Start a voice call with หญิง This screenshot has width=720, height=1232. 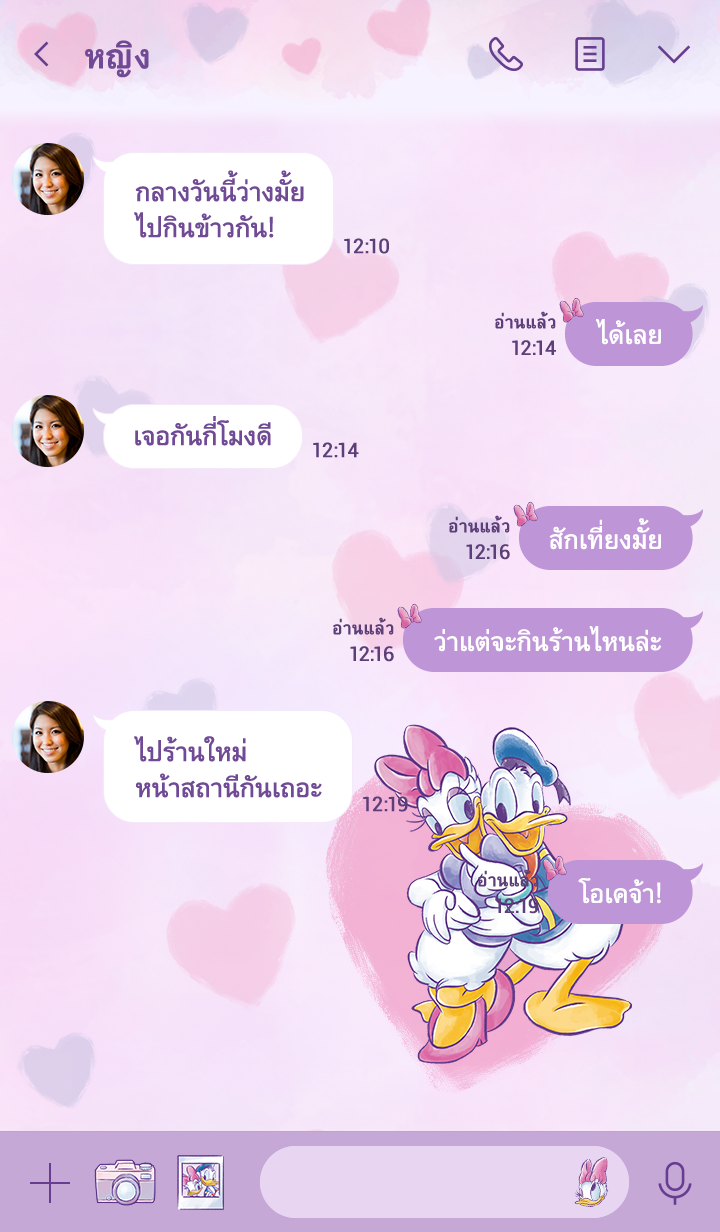505,55
